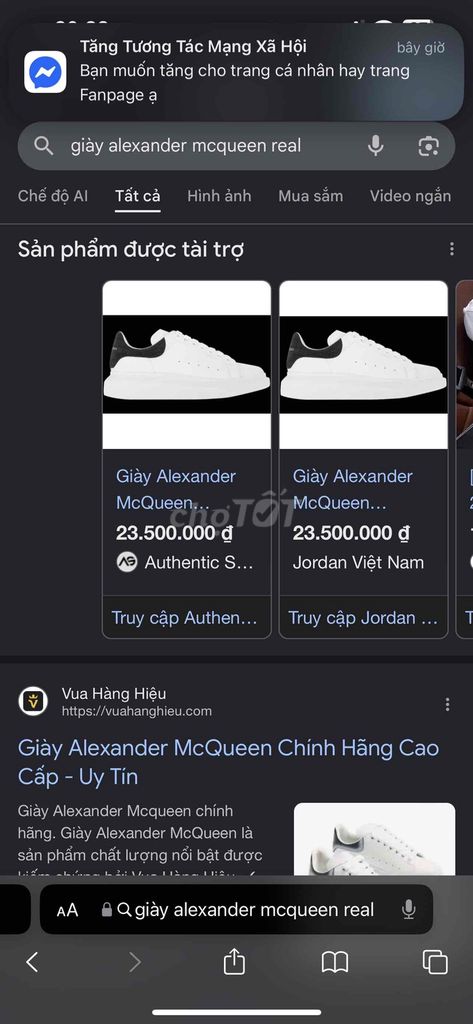Open Google Lens camera search
Viewport: 473px width, 1024px height.
point(429,146)
